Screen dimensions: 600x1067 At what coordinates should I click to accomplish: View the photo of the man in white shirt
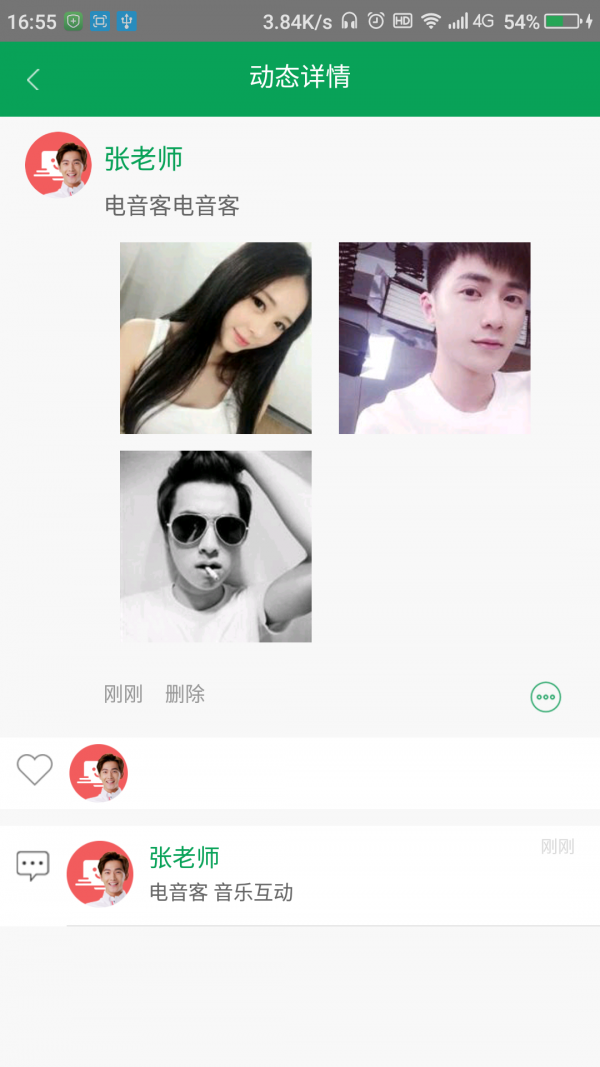click(434, 338)
